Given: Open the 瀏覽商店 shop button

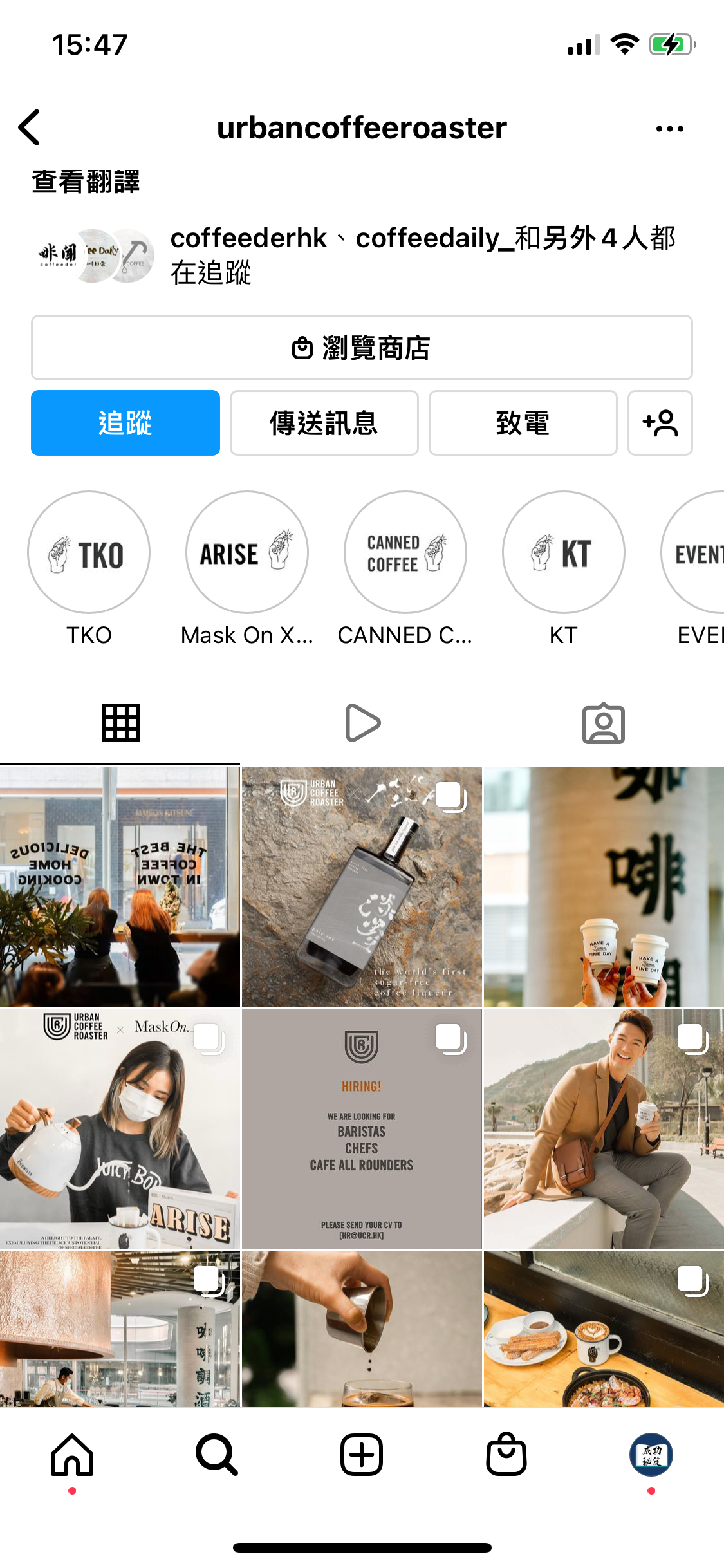Looking at the screenshot, I should pos(362,348).
